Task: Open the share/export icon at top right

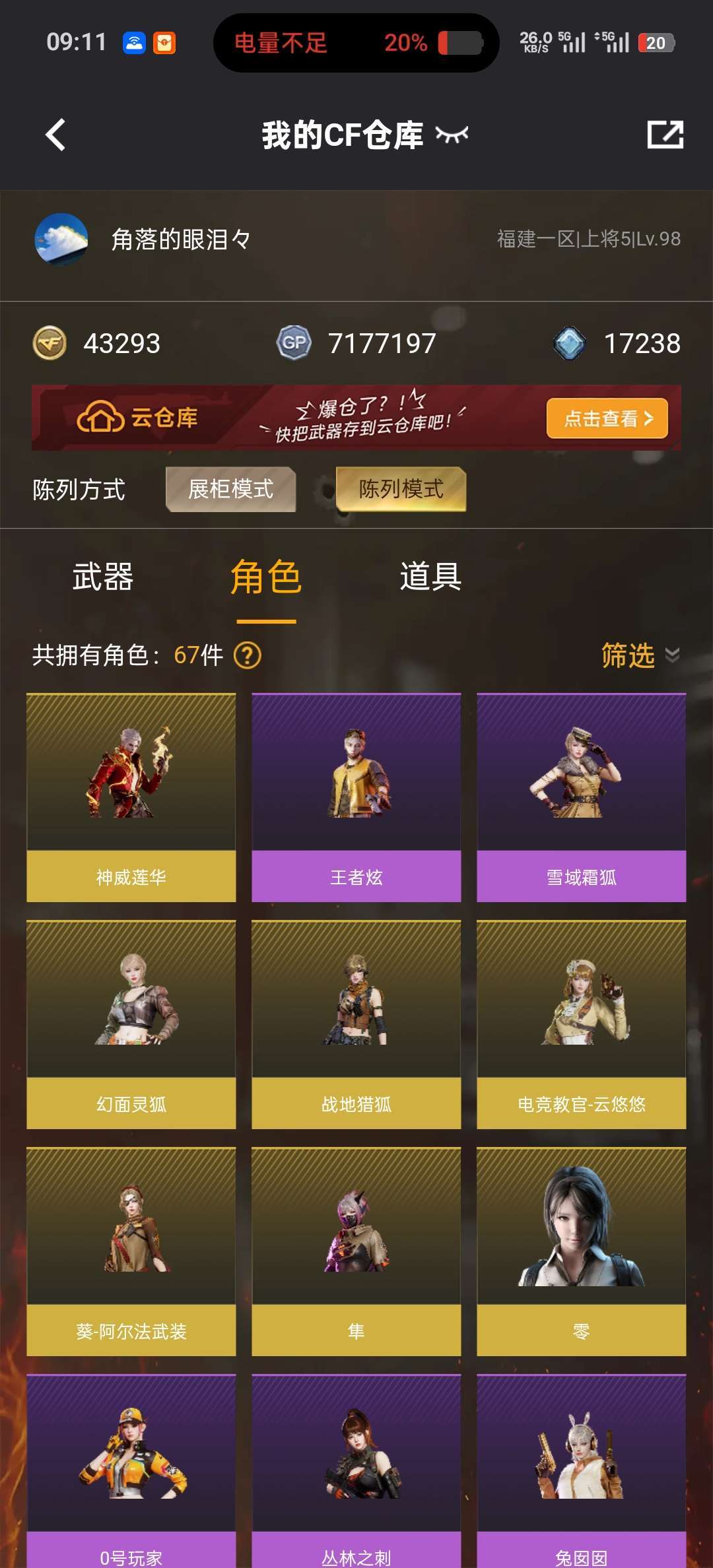Action: tap(665, 136)
